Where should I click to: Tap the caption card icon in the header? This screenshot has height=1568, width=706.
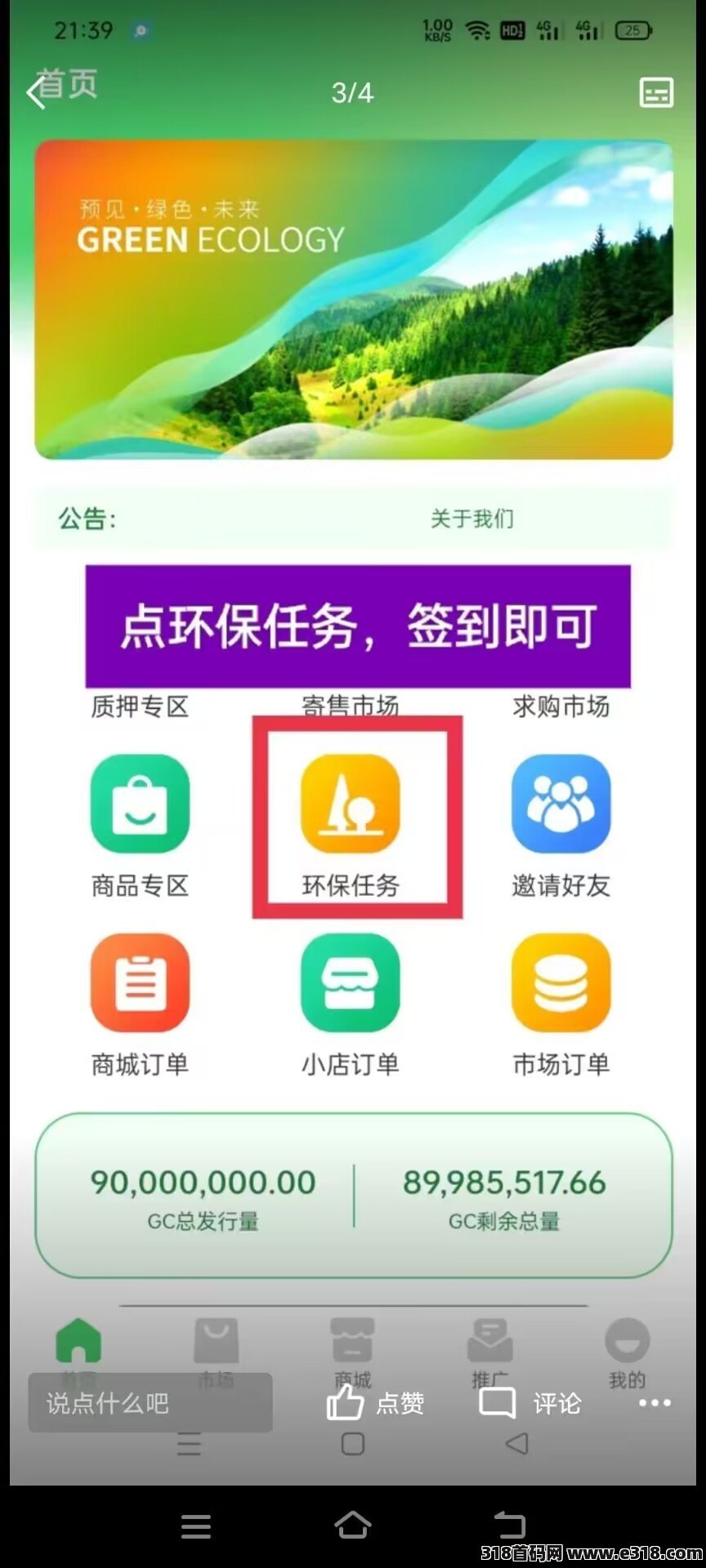point(655,92)
